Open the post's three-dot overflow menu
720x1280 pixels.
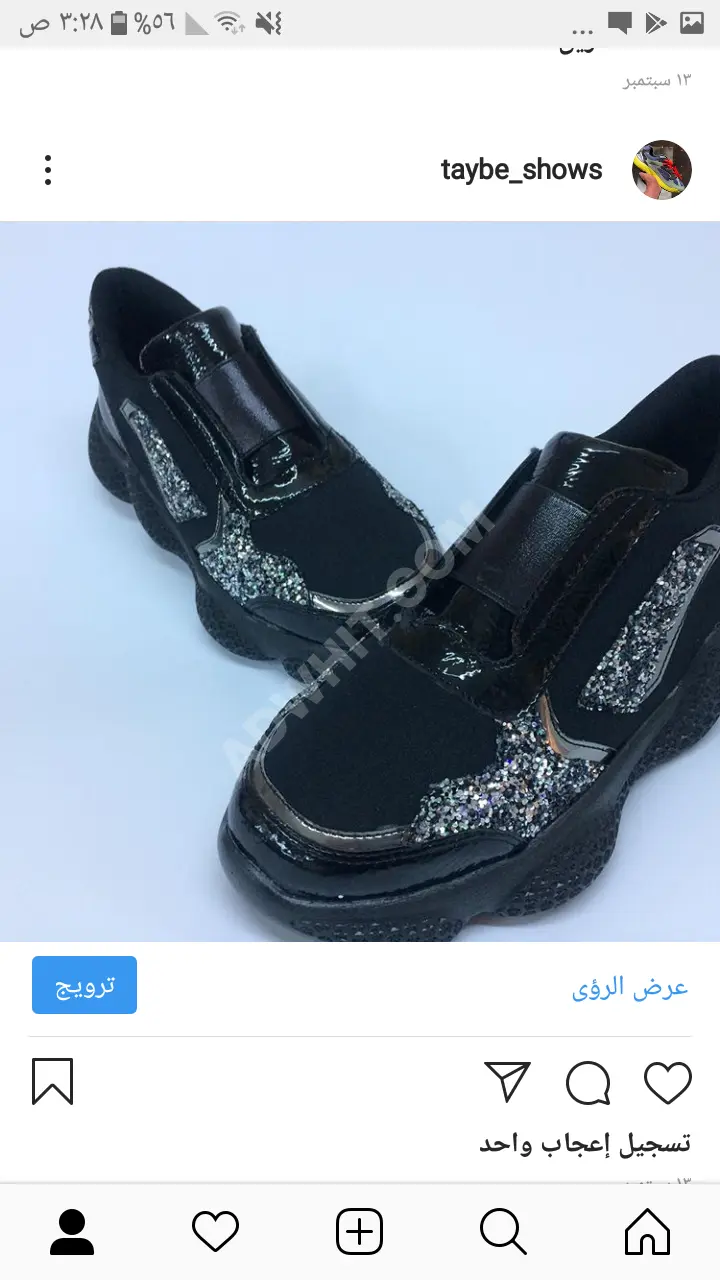pyautogui.click(x=48, y=170)
